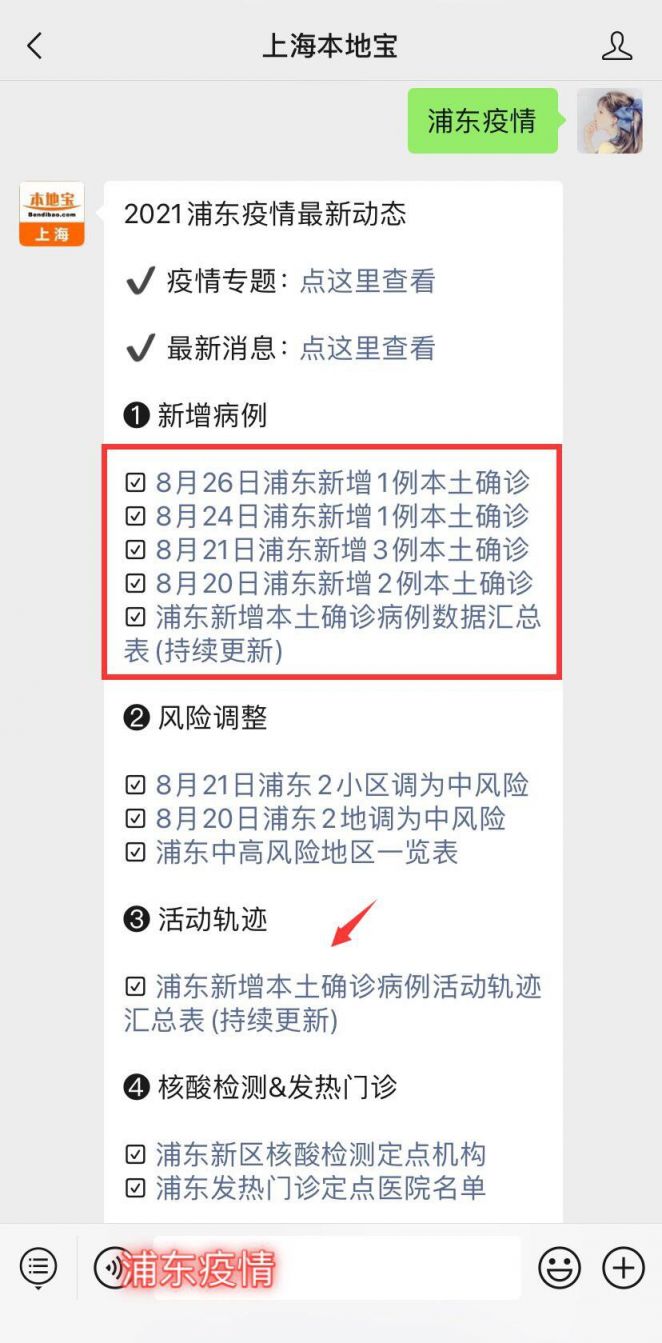
Task: Open the plus attachments menu
Action: coord(623,1268)
